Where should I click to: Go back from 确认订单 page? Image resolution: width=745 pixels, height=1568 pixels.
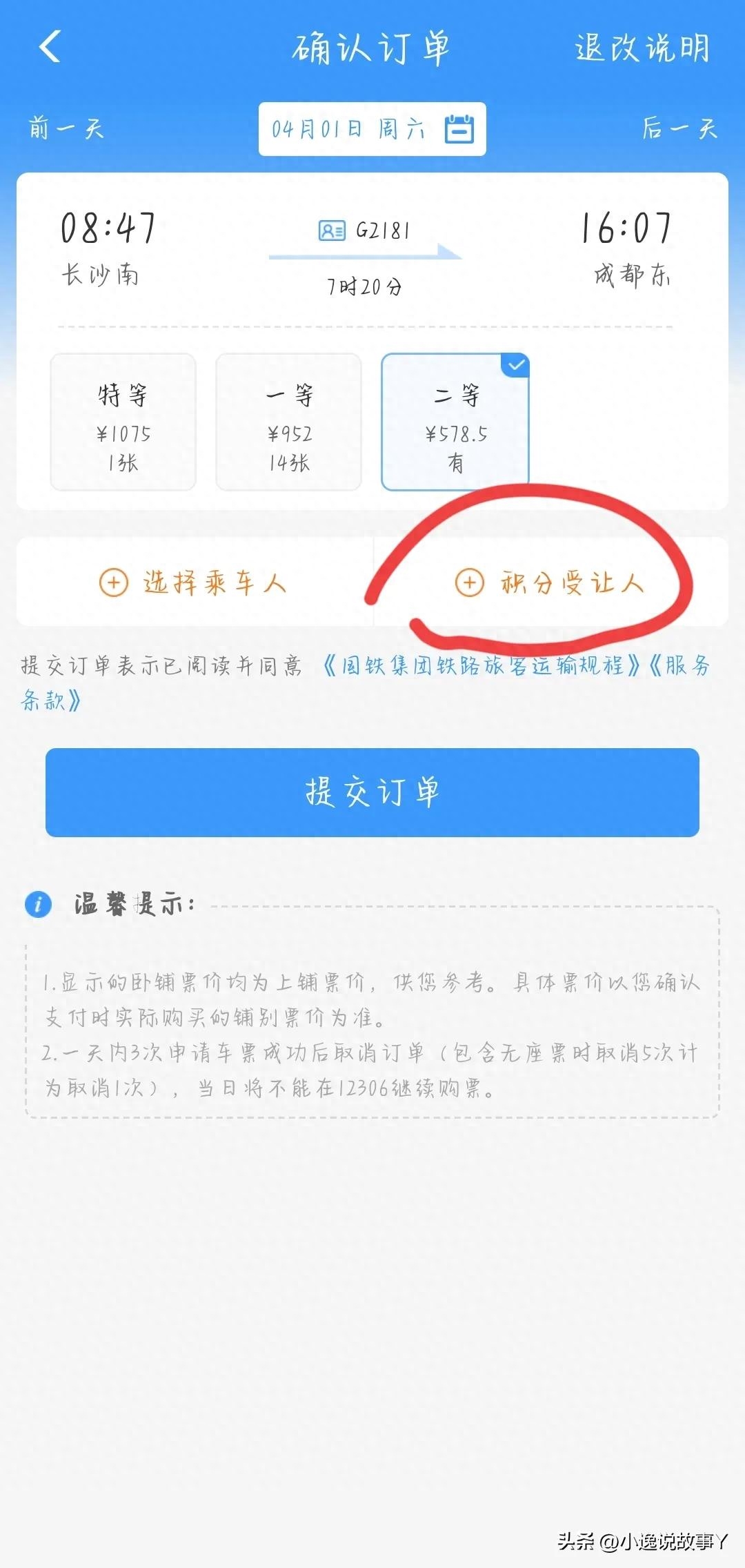pyautogui.click(x=50, y=47)
